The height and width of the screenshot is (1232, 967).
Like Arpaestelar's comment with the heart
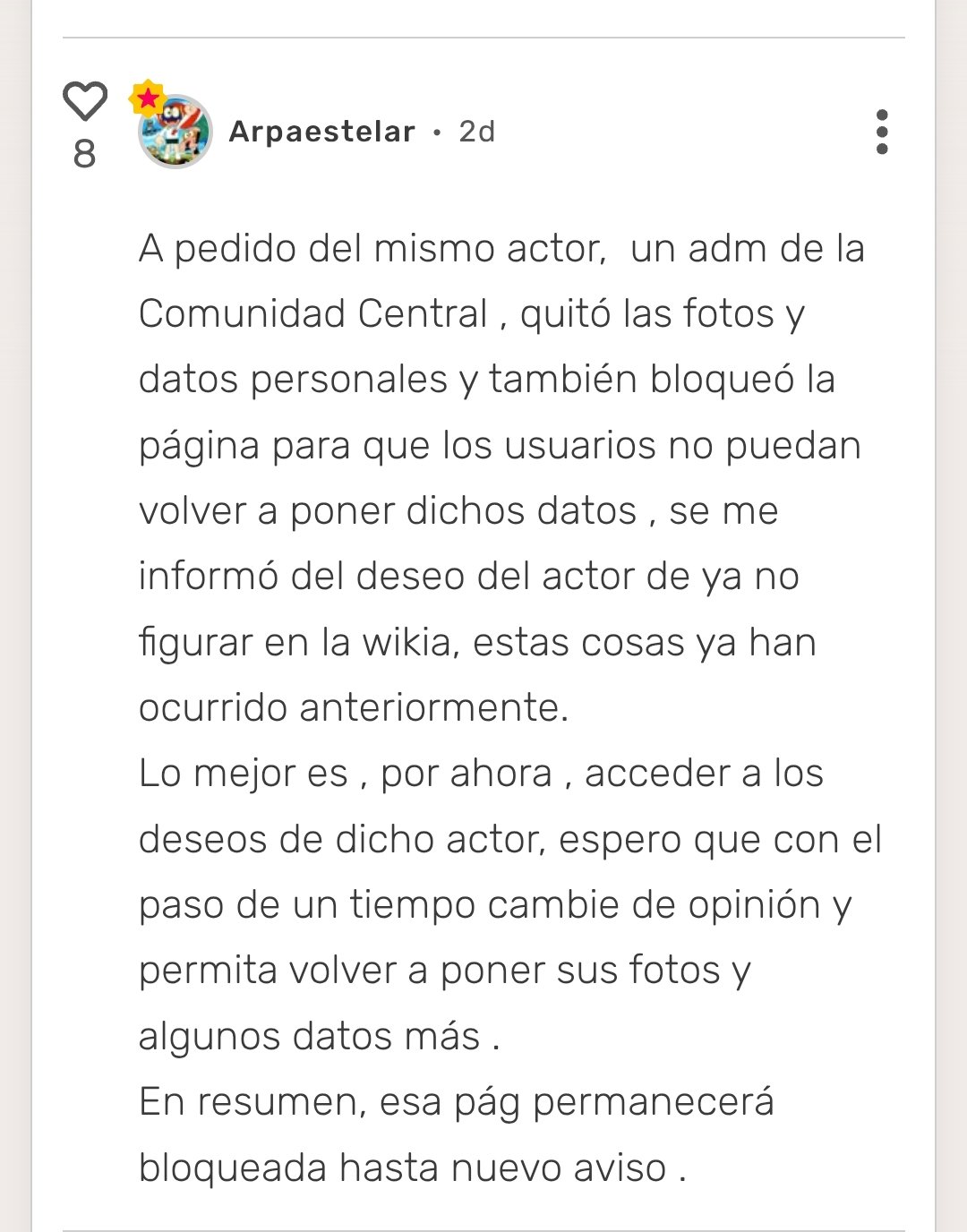[84, 100]
